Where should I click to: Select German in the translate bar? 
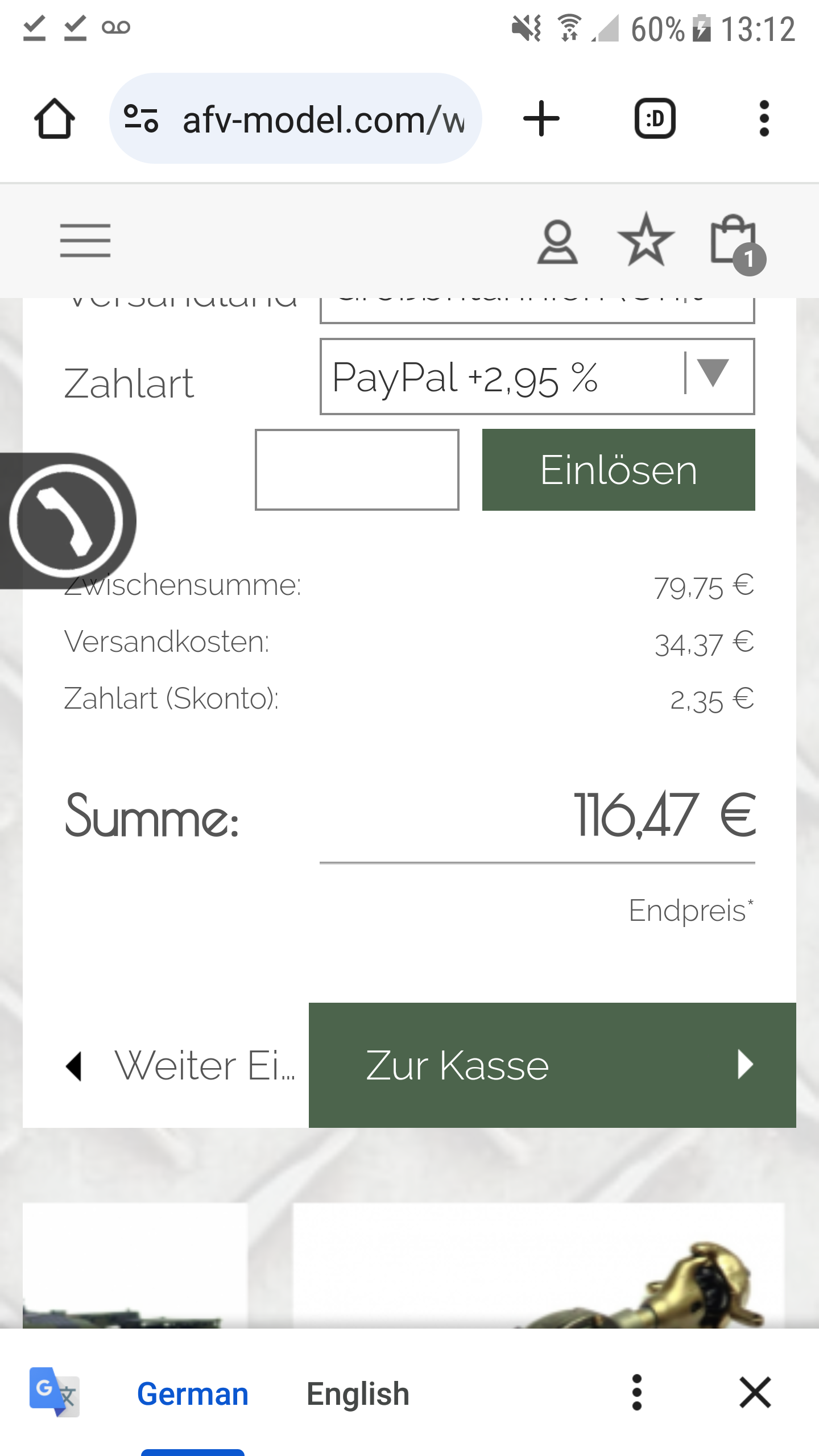click(192, 1393)
